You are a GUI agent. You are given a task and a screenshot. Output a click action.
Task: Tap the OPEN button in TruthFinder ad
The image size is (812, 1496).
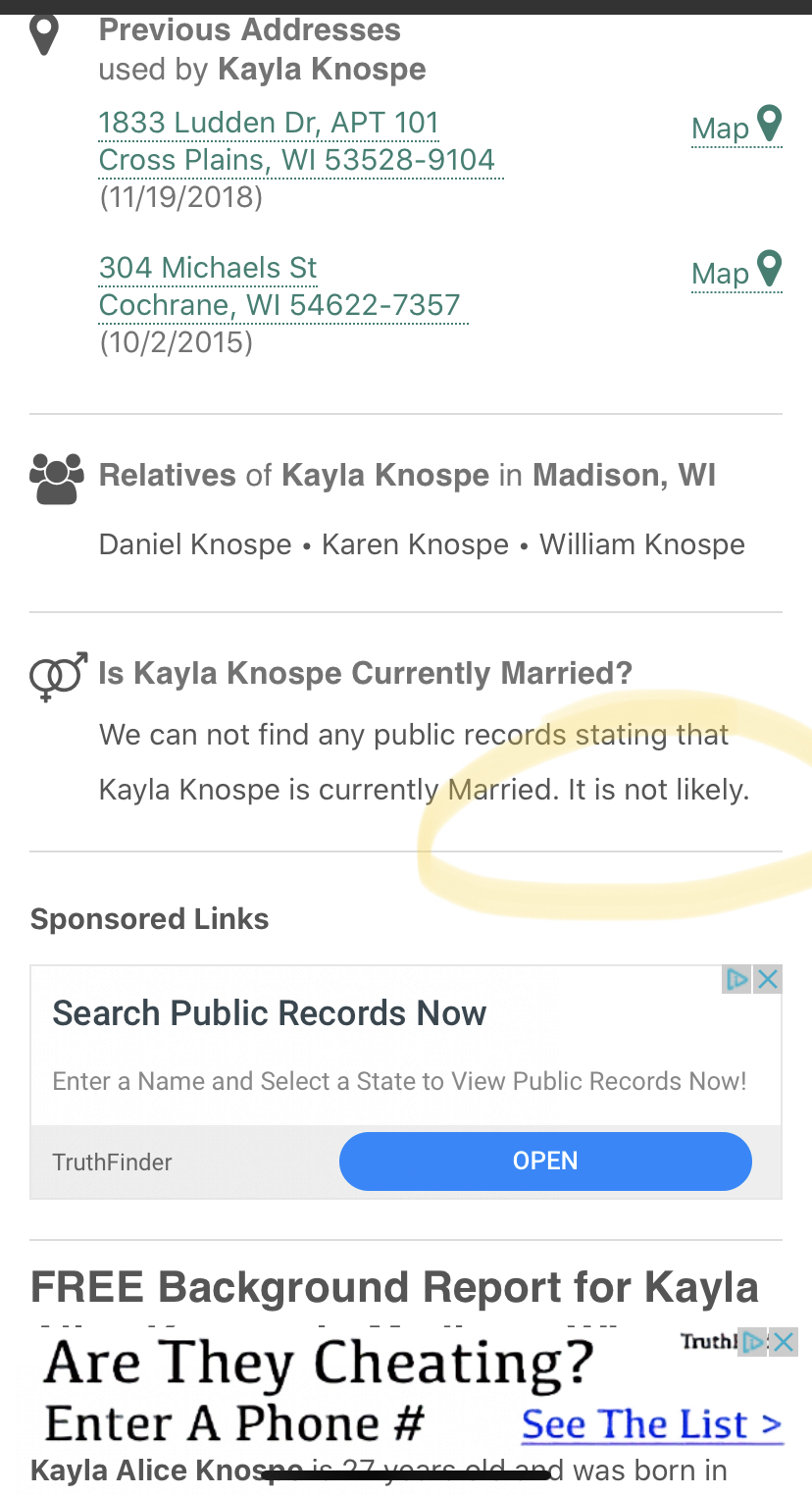pos(545,1161)
